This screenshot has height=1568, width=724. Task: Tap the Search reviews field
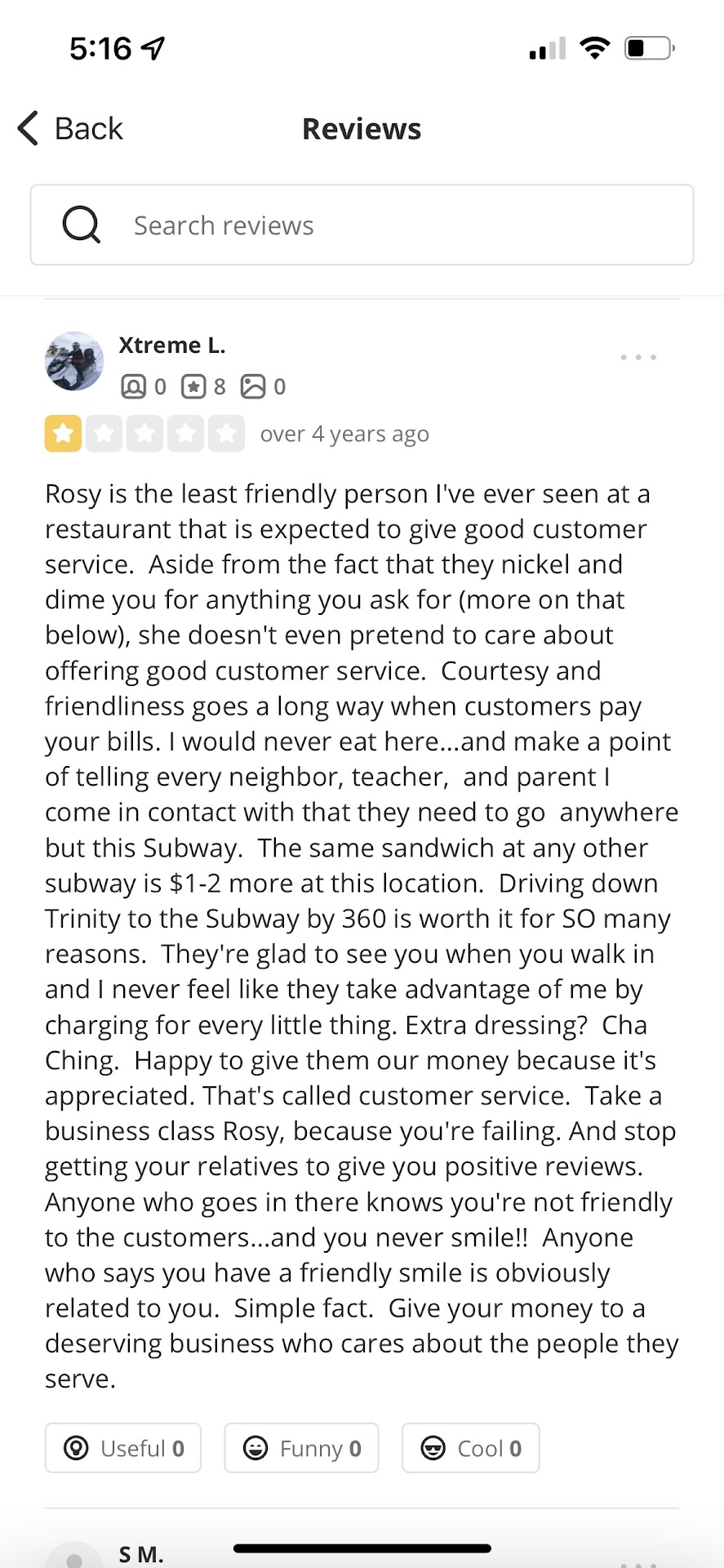pos(362,225)
